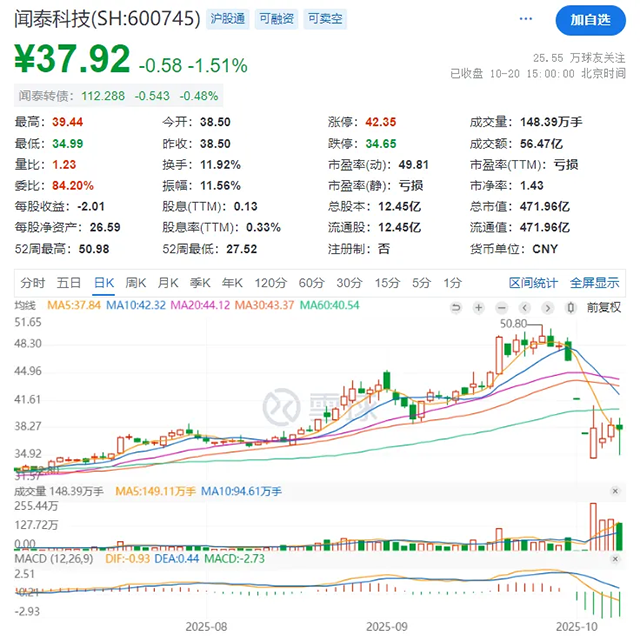Show the 60分 chart
Image resolution: width=640 pixels, height=636 pixels.
click(311, 283)
